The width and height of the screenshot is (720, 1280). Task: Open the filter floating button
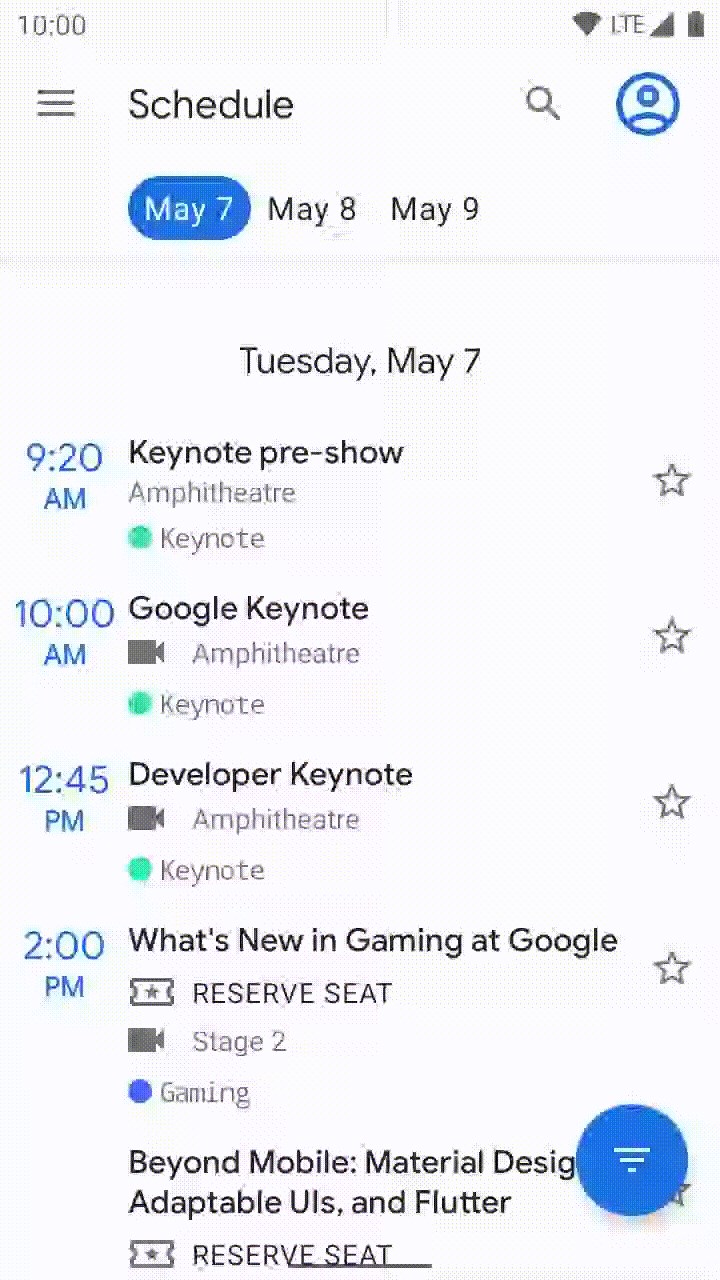632,1160
